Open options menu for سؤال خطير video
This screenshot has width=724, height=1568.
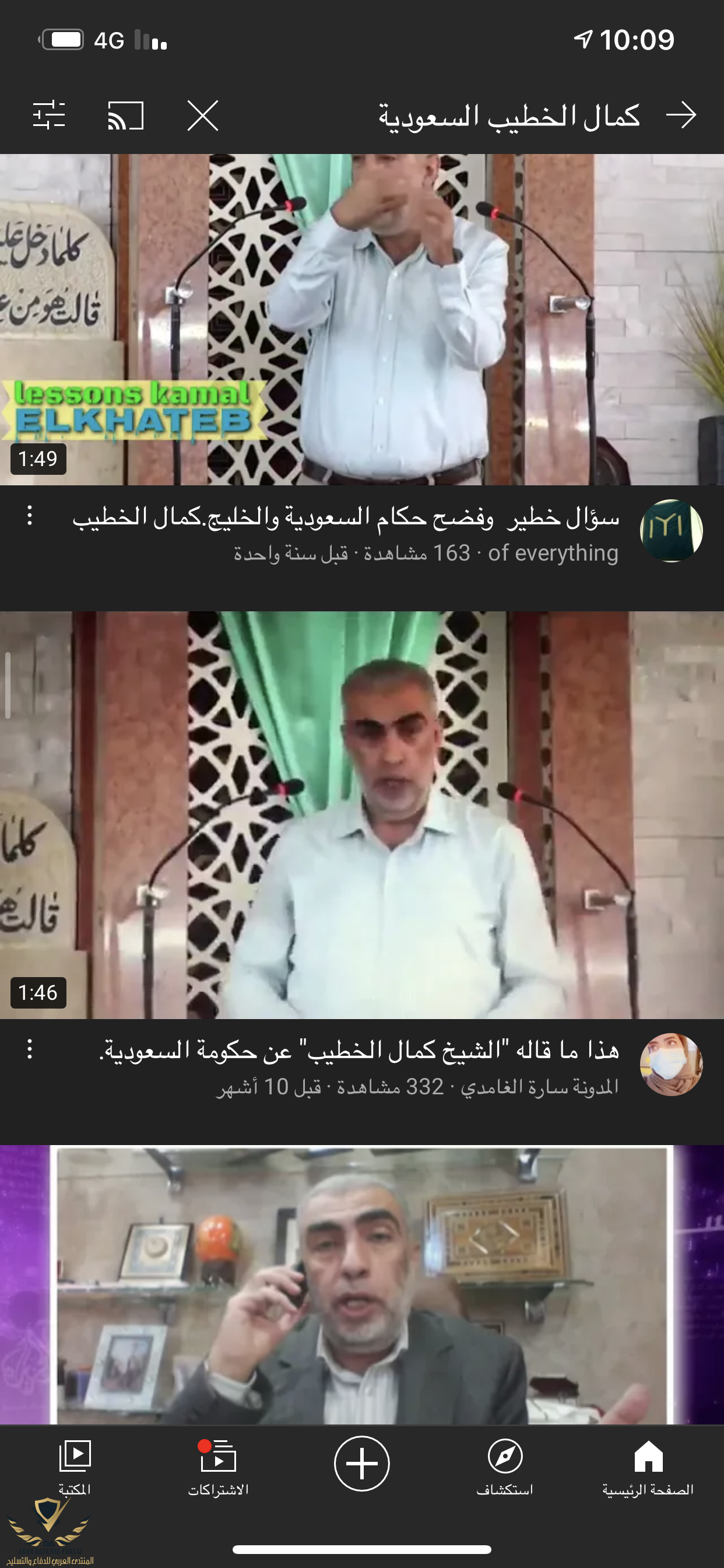coord(29,516)
